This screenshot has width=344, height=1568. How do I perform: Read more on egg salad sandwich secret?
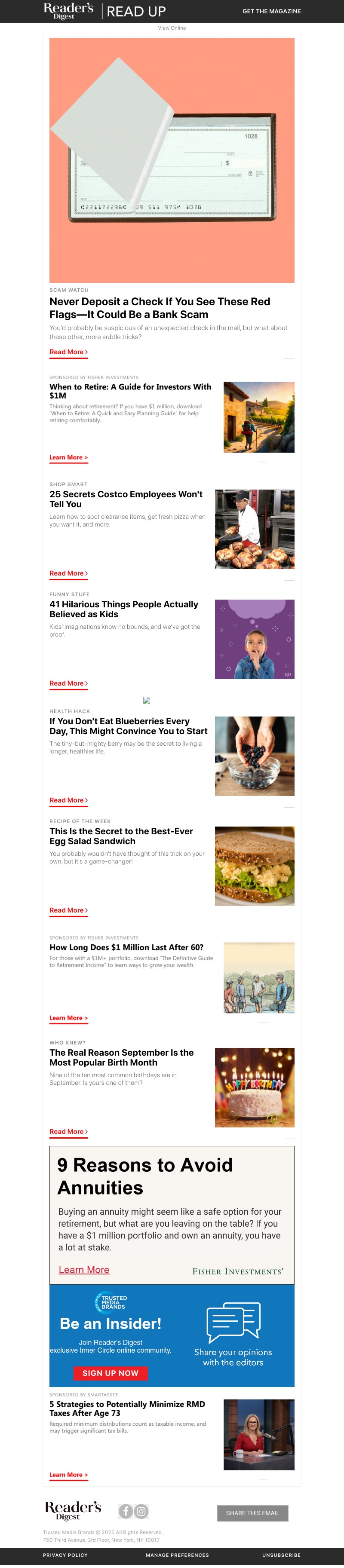coord(68,911)
